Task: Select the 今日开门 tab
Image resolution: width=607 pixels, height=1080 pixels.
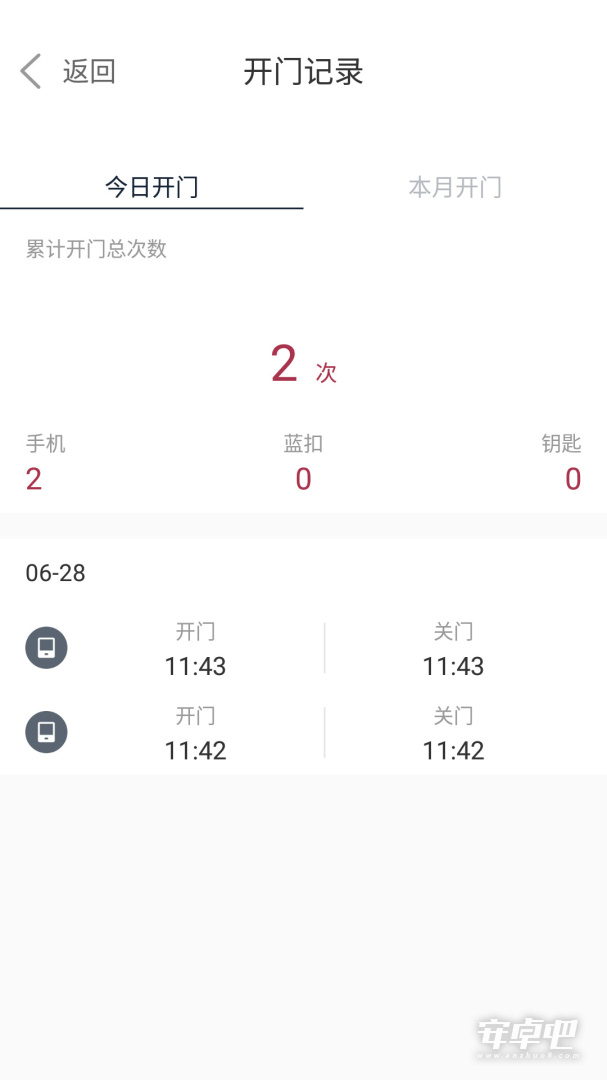Action: pos(152,187)
